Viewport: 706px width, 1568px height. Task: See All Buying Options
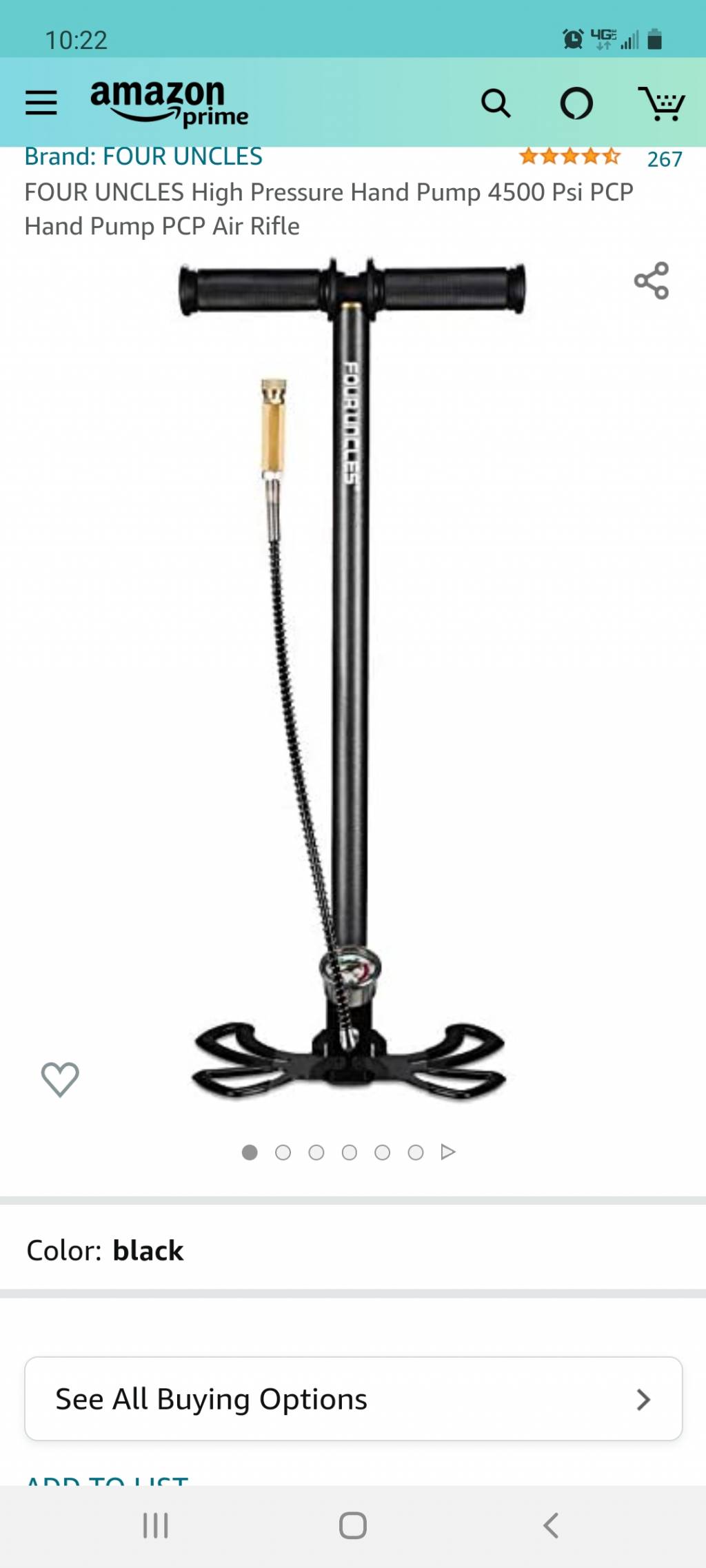point(353,1399)
